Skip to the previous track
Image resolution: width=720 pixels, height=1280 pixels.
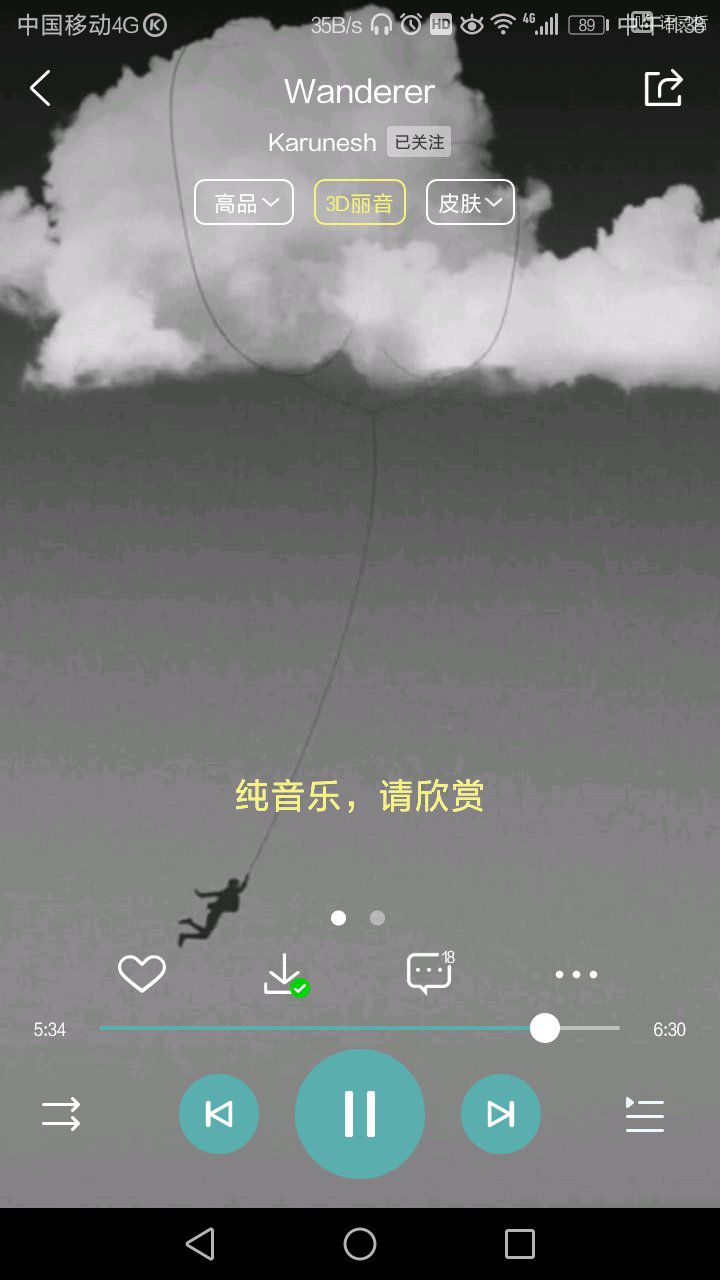(x=219, y=1114)
